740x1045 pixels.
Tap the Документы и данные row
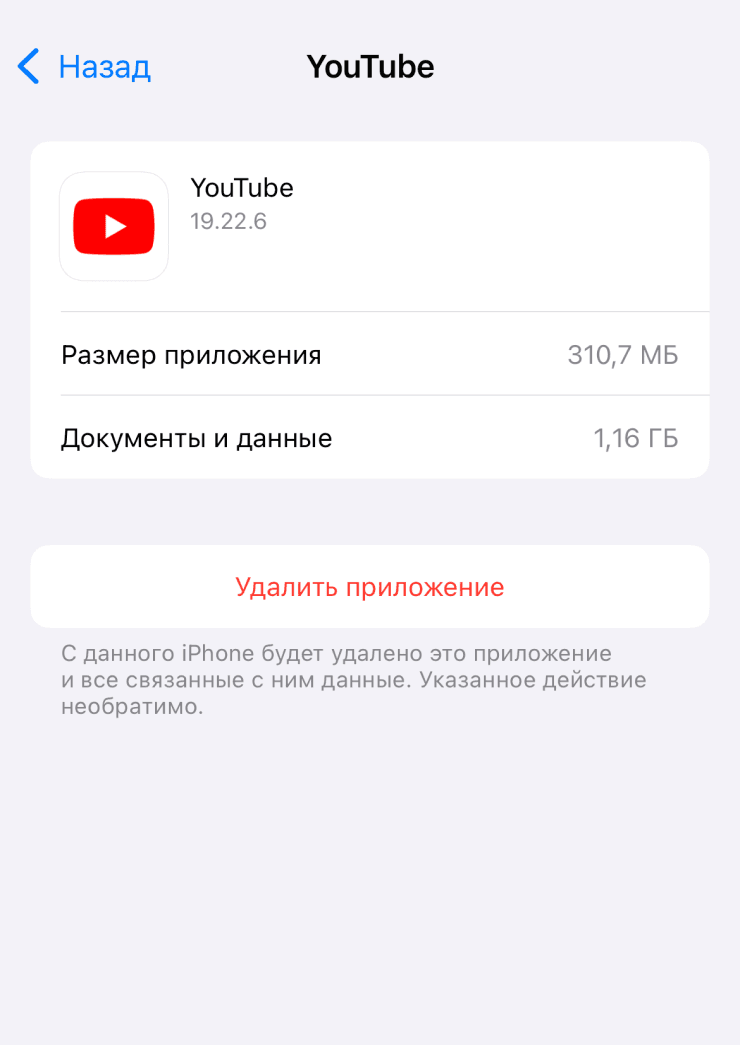click(370, 437)
